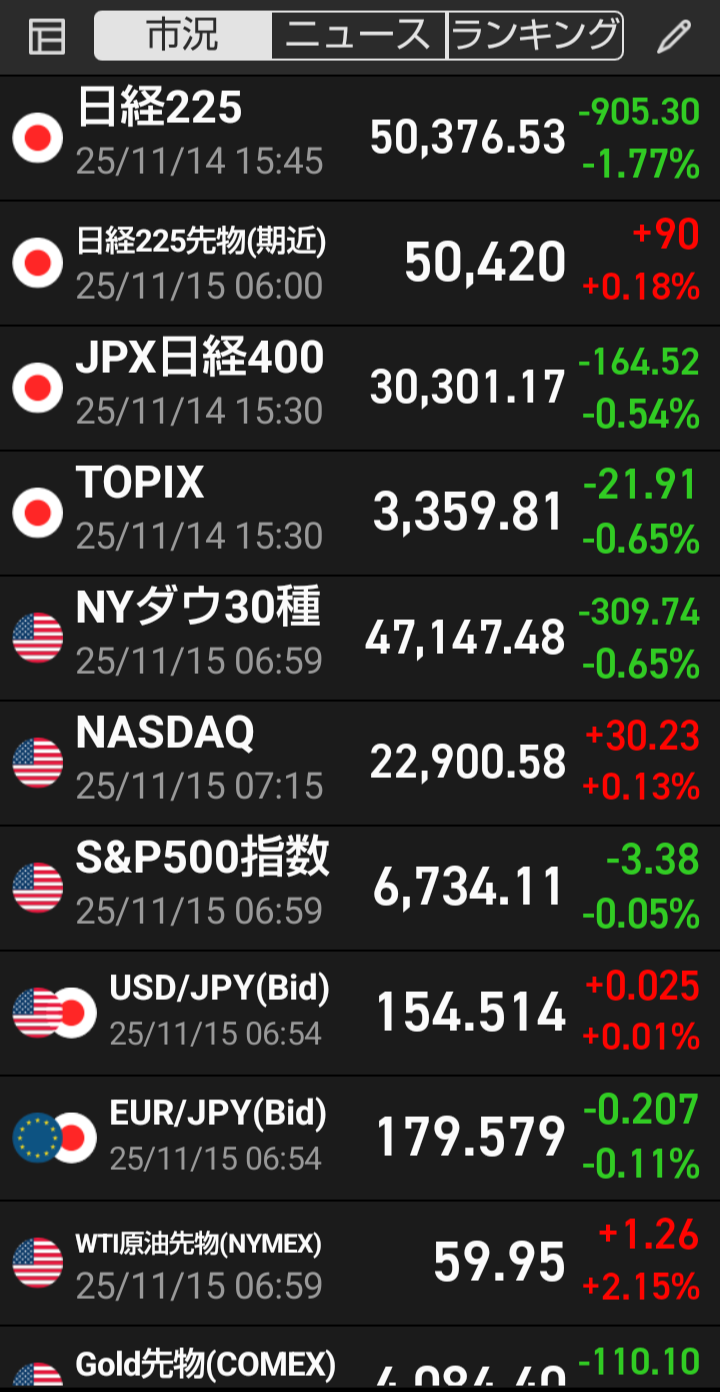Screen dimensions: 720x1392
Task: Select the 市況 tab
Action: [183, 37]
